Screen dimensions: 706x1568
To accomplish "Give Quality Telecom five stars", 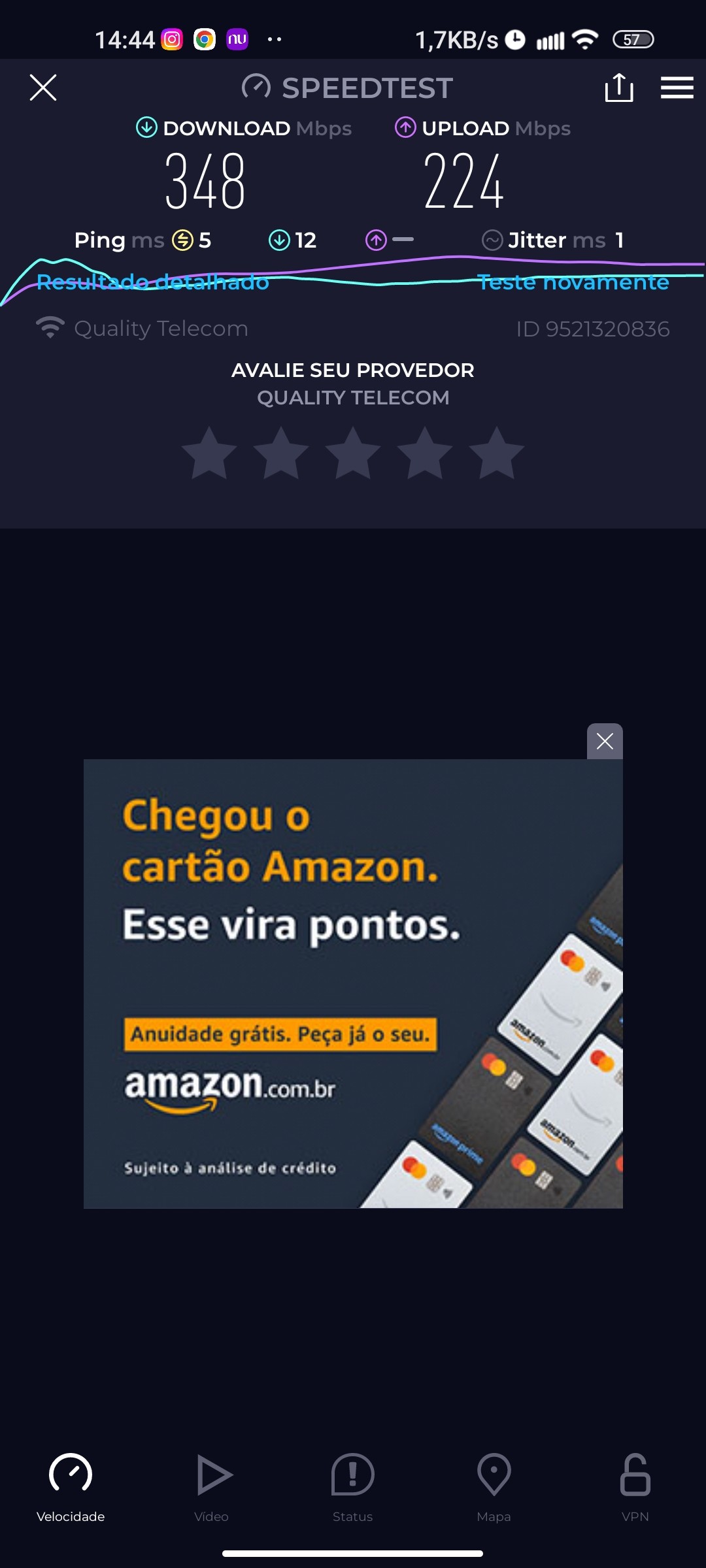I will tap(497, 453).
